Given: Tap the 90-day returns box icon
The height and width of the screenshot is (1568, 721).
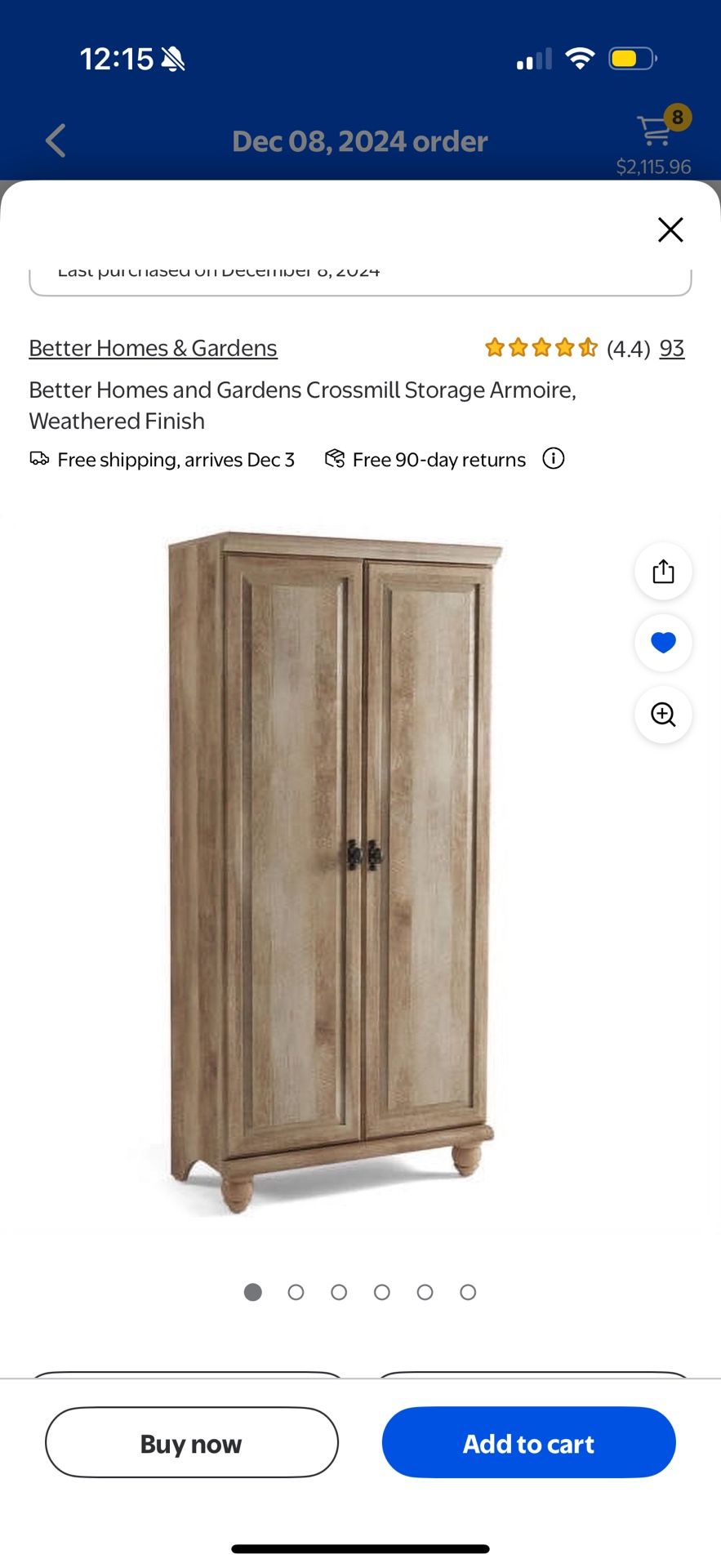Looking at the screenshot, I should (332, 458).
